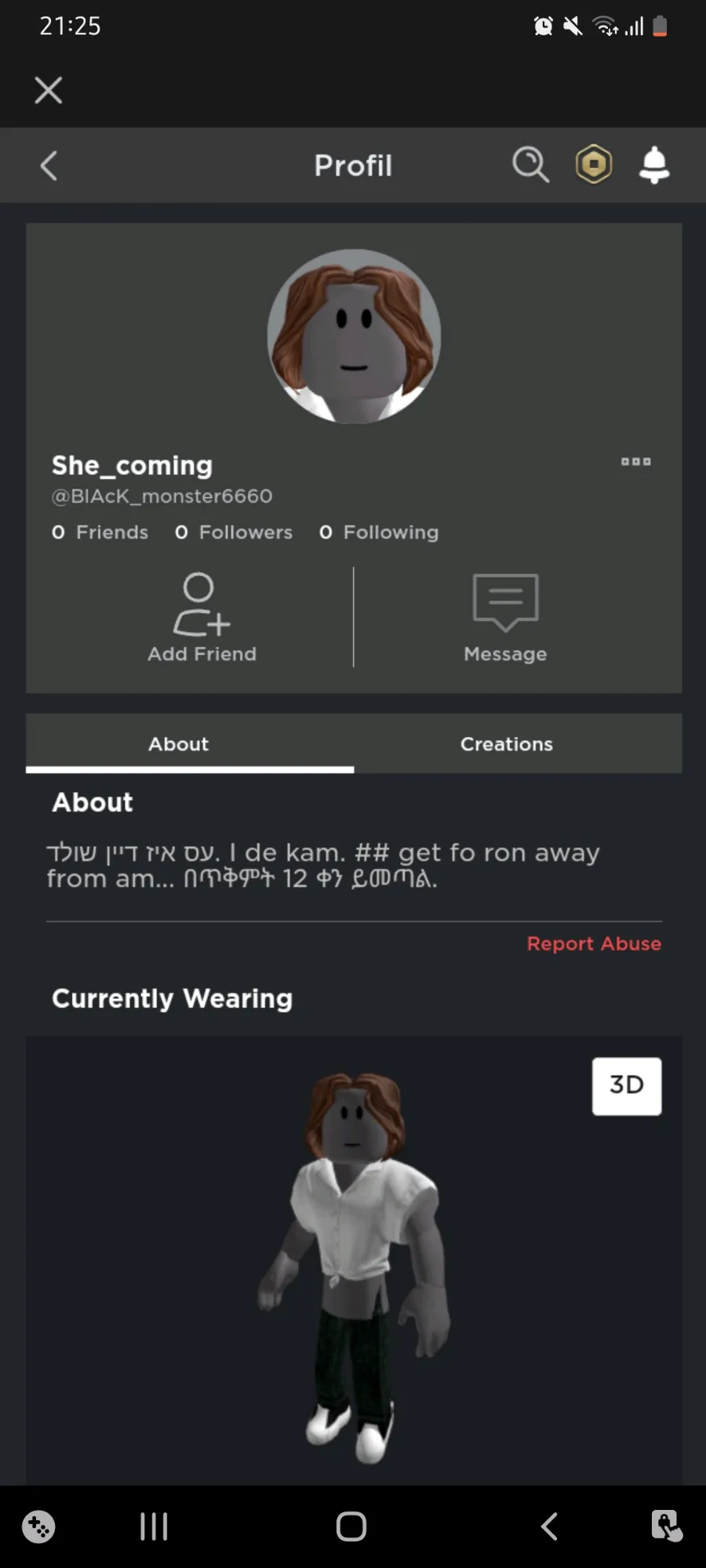Close the app view with the X
The height and width of the screenshot is (1568, 706).
(49, 90)
